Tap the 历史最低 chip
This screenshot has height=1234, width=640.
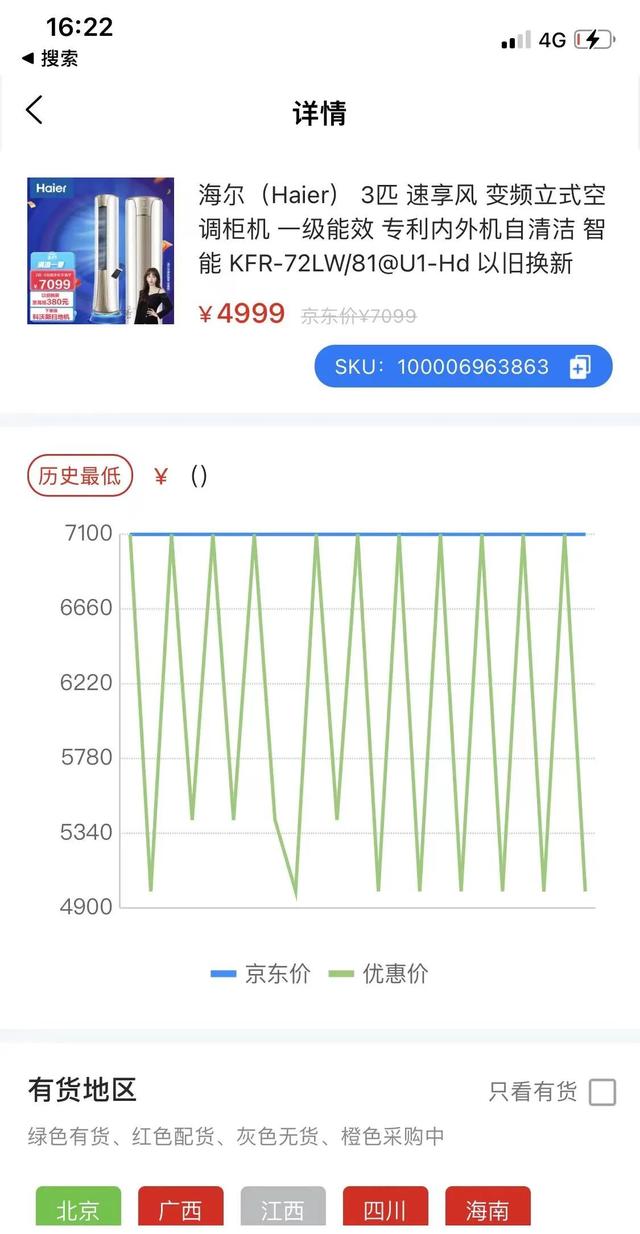point(80,476)
